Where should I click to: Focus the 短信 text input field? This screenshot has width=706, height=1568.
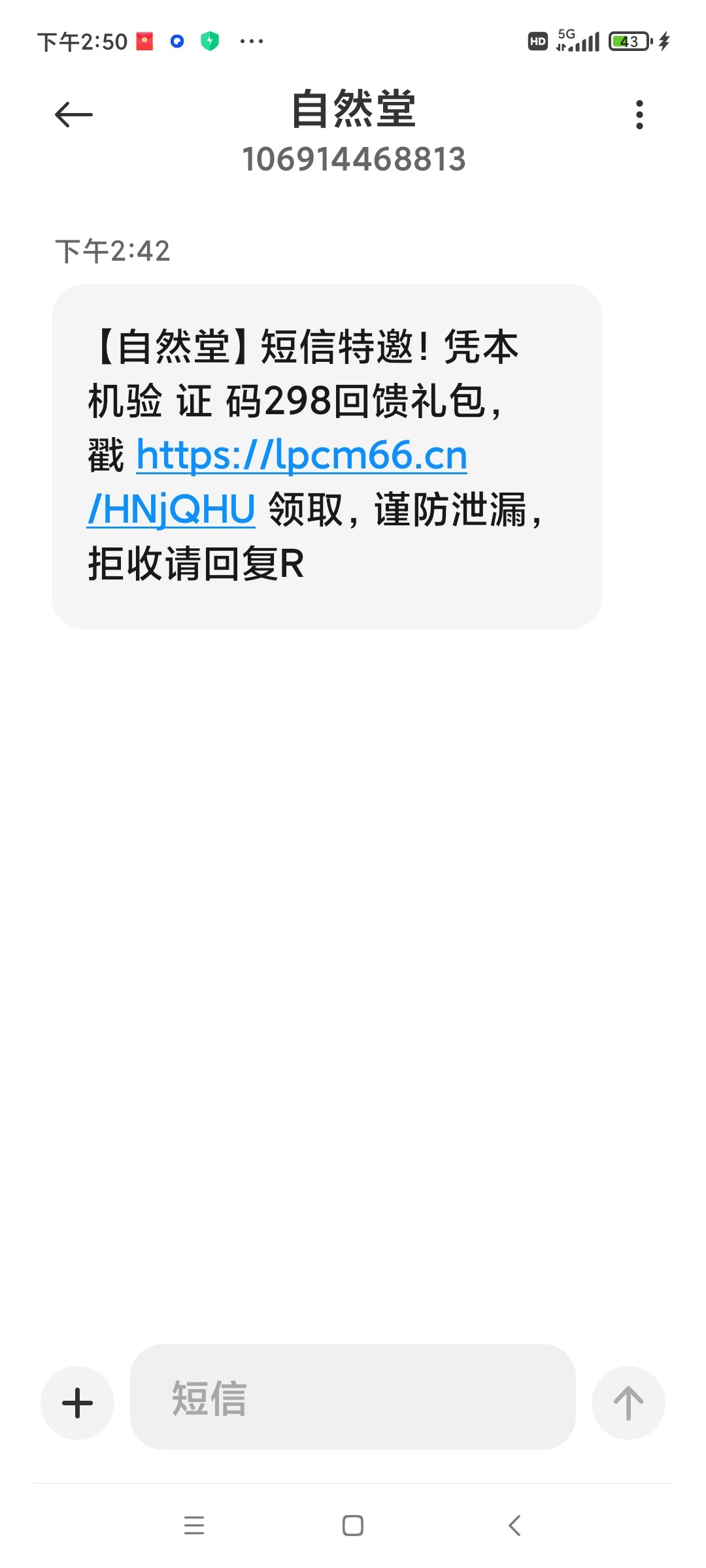[x=353, y=1398]
